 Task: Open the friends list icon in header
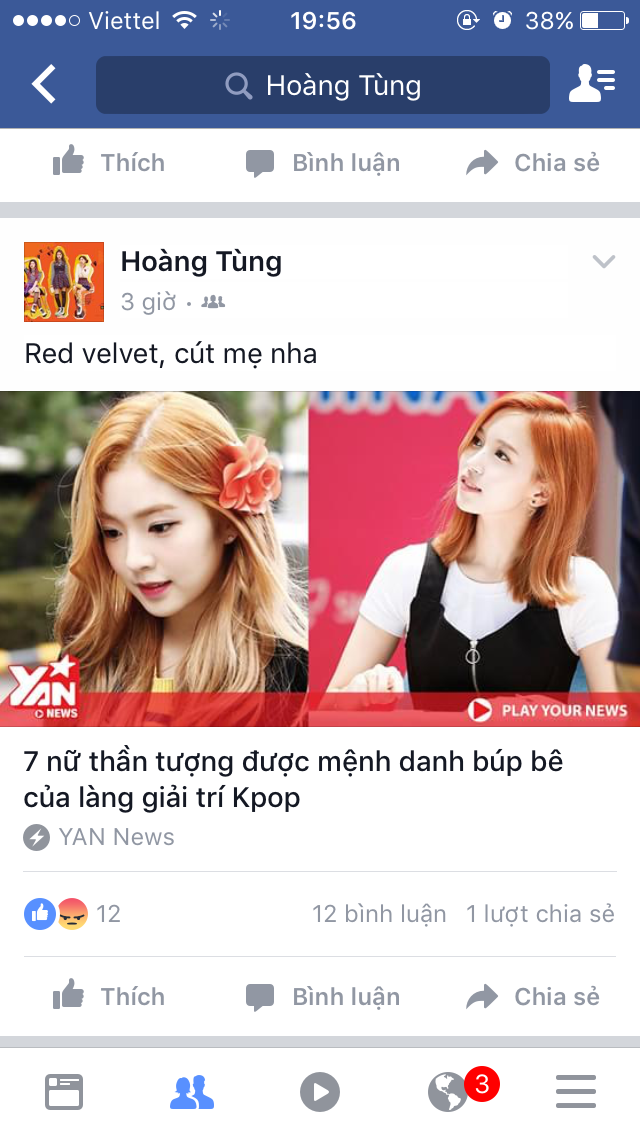[592, 84]
